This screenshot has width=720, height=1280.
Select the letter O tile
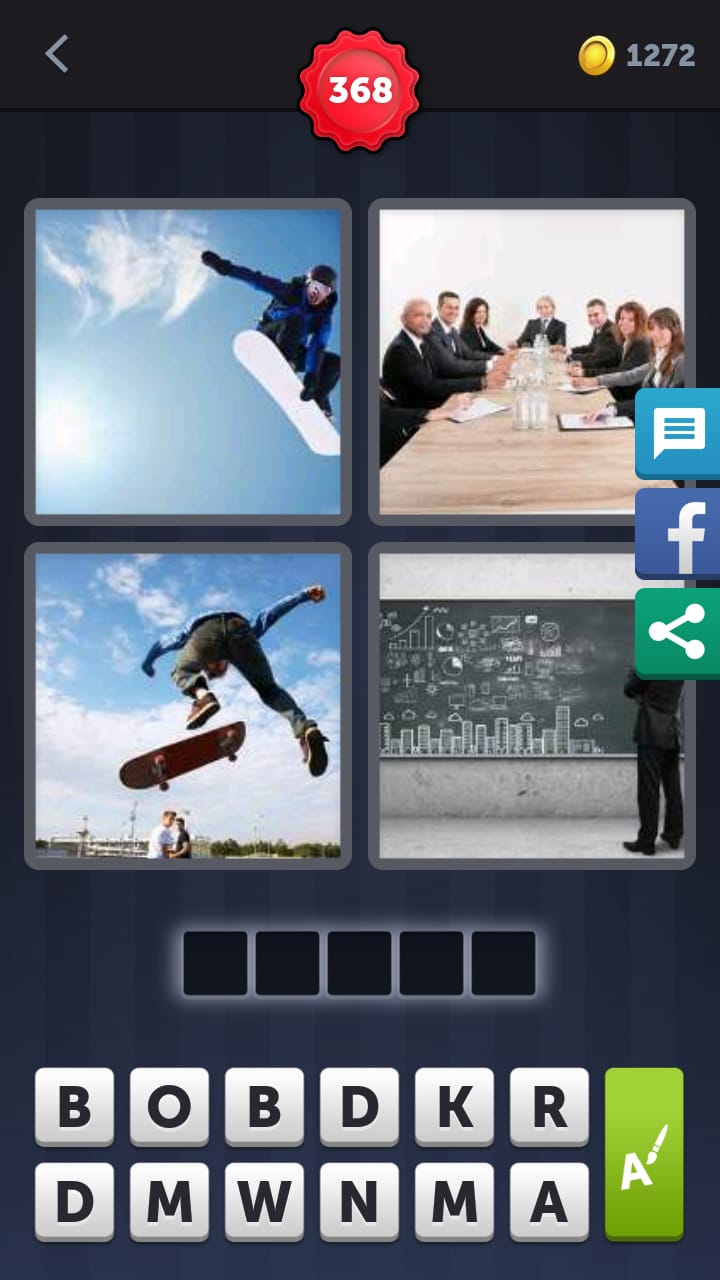[169, 1106]
